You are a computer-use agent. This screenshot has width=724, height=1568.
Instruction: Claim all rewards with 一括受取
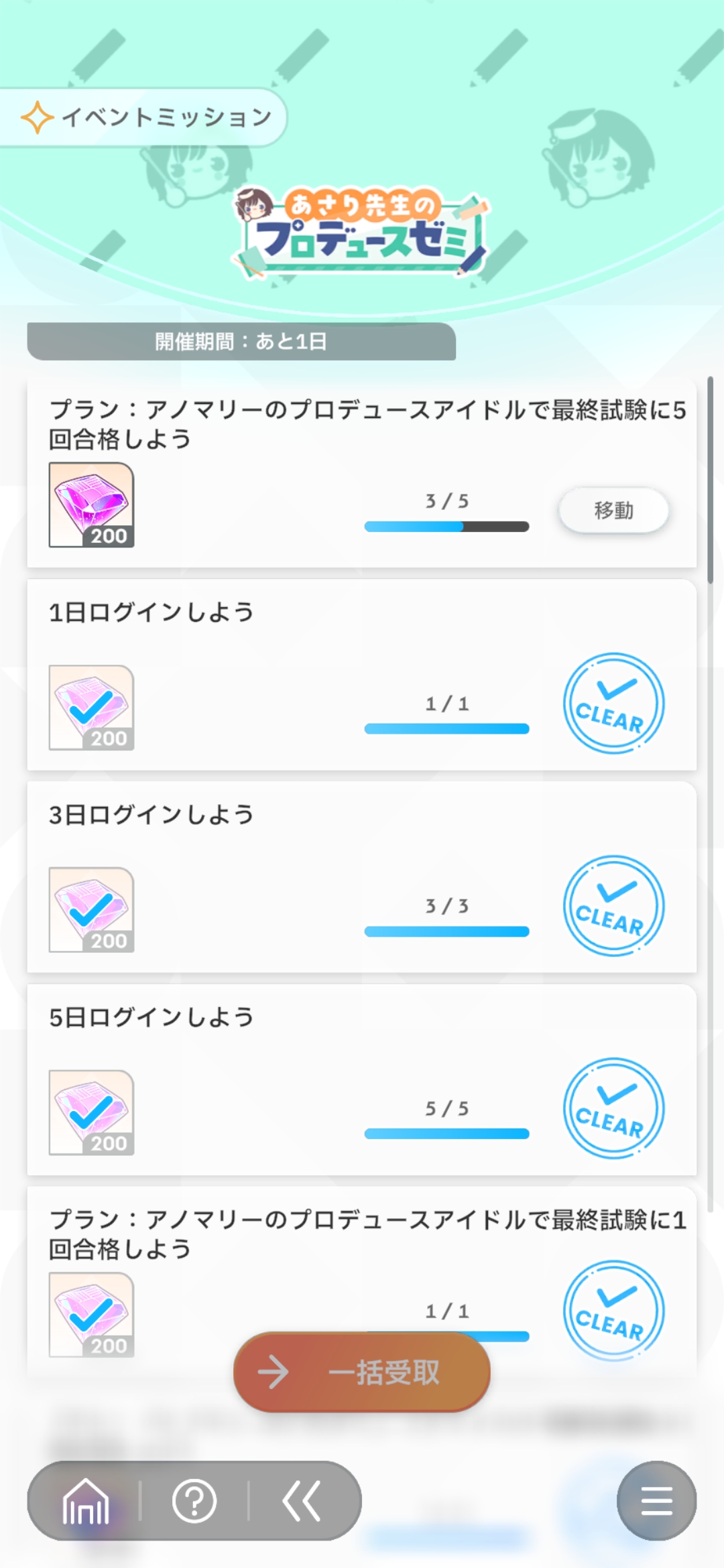click(x=362, y=1372)
